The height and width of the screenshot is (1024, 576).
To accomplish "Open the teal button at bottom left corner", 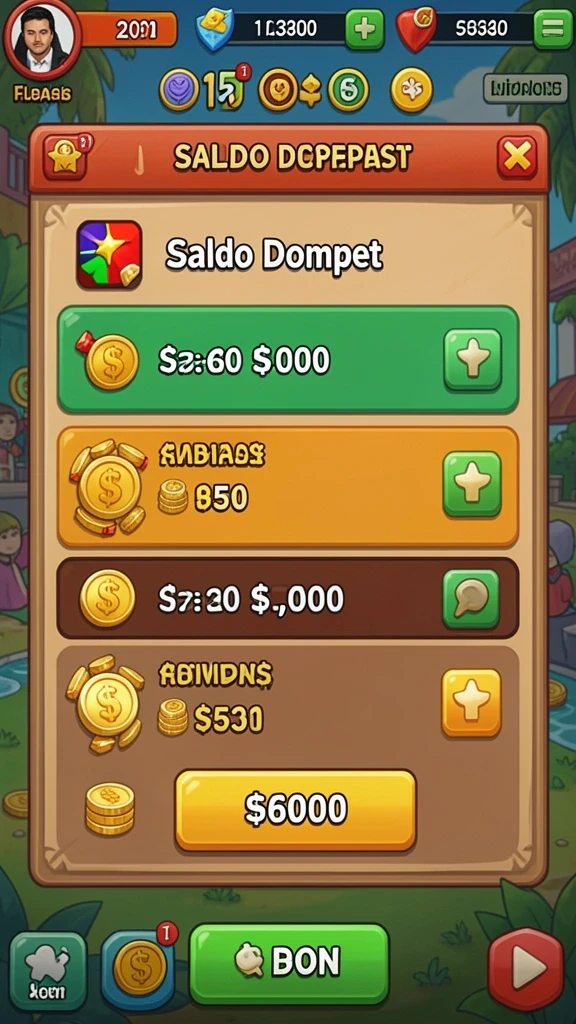I will [48, 971].
